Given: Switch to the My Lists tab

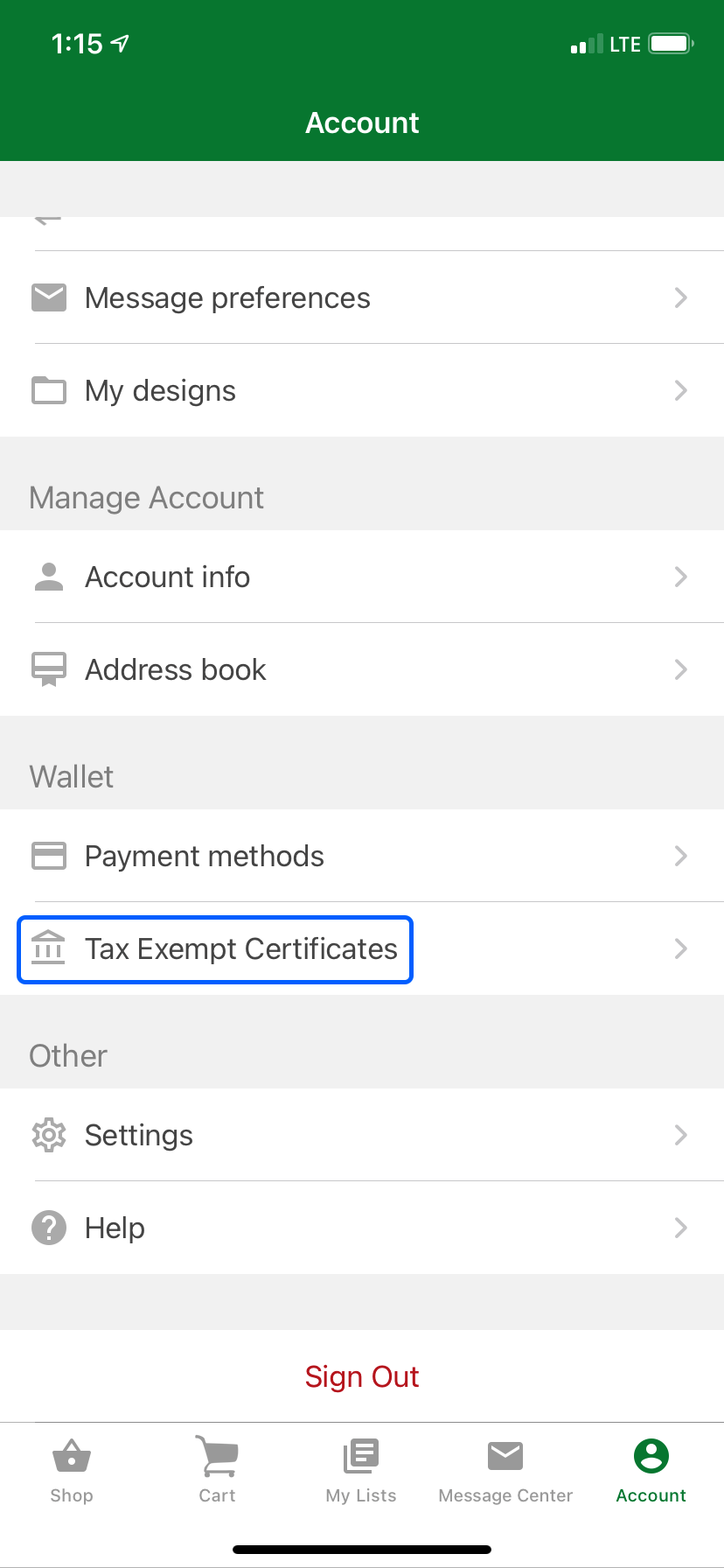Looking at the screenshot, I should (x=361, y=1471).
